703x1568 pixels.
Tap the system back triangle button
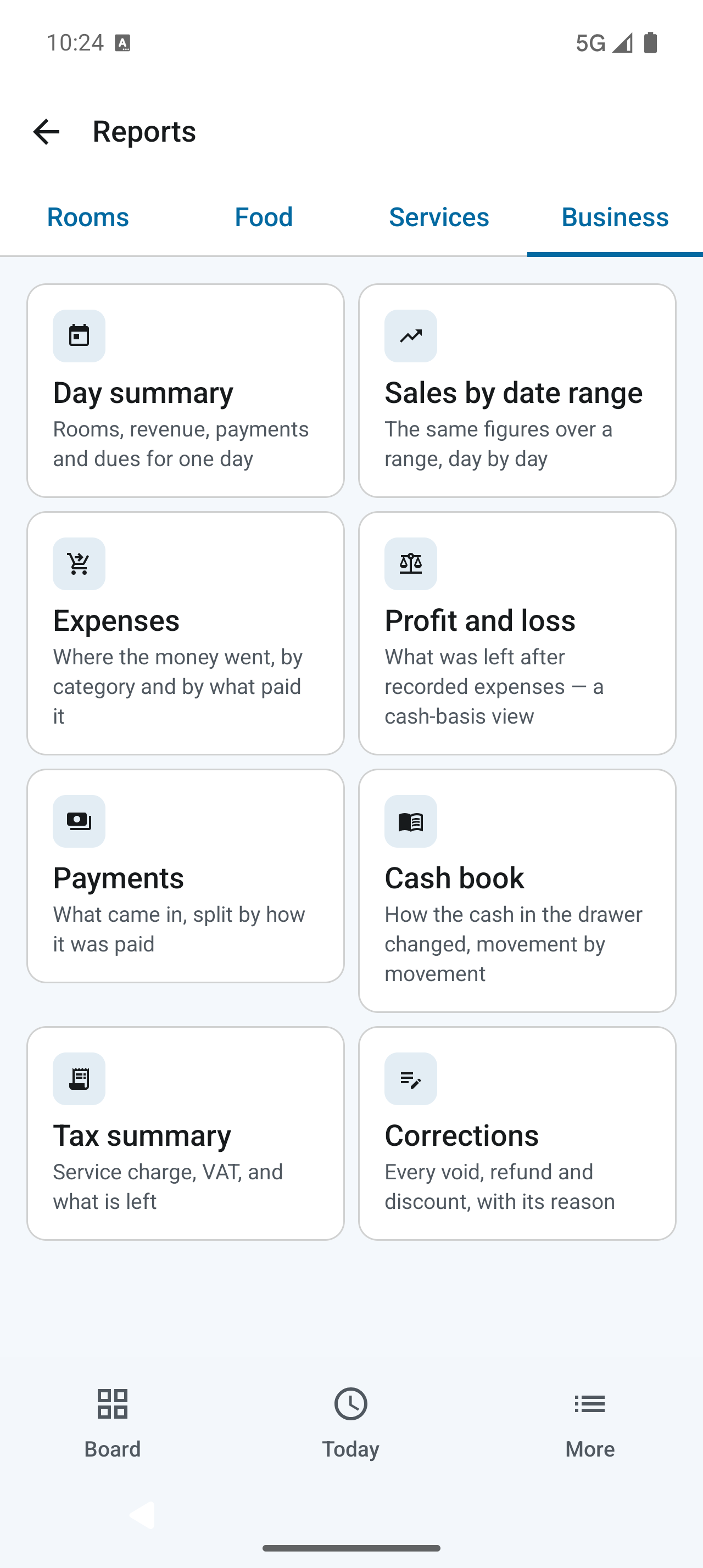tap(142, 1515)
